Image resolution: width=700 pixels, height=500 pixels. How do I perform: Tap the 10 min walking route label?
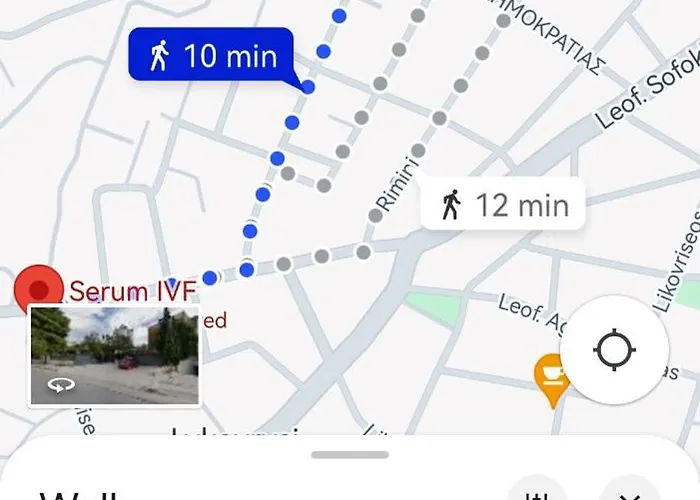(211, 55)
